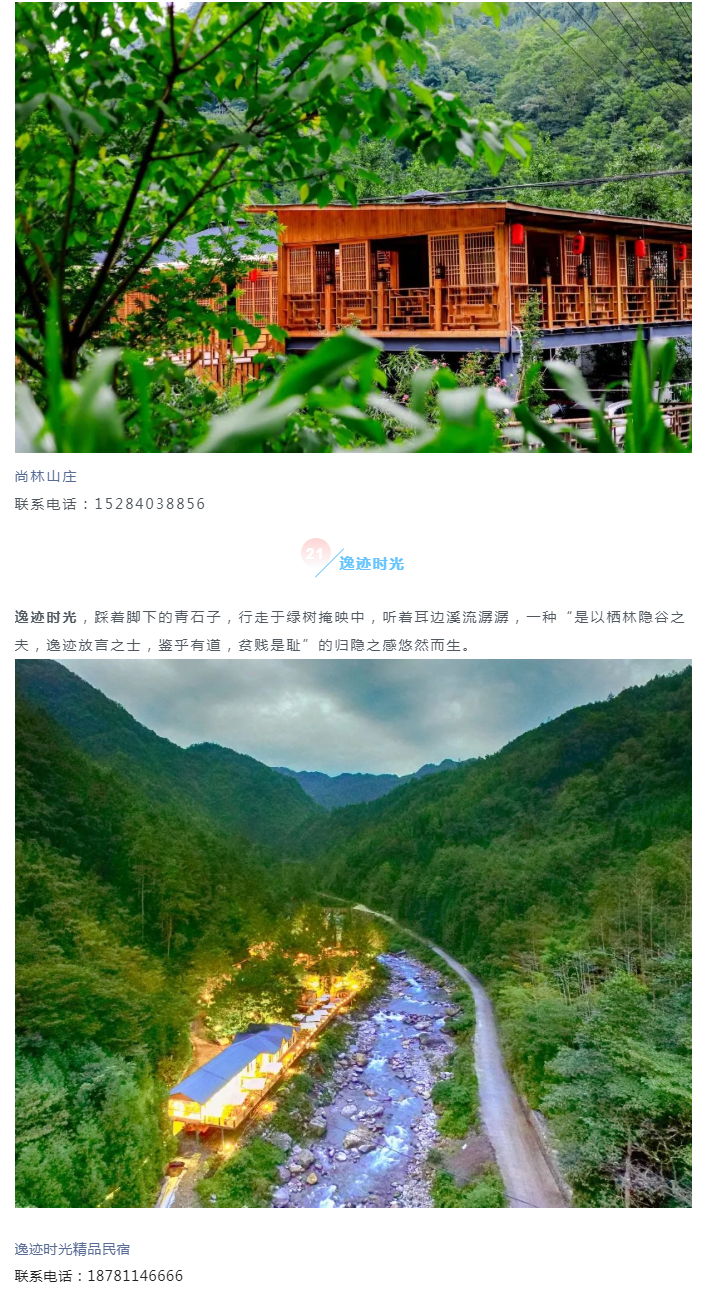Open the 逸迹时光精品民宿 link
Viewport: 708px width, 1301px height.
point(72,1249)
